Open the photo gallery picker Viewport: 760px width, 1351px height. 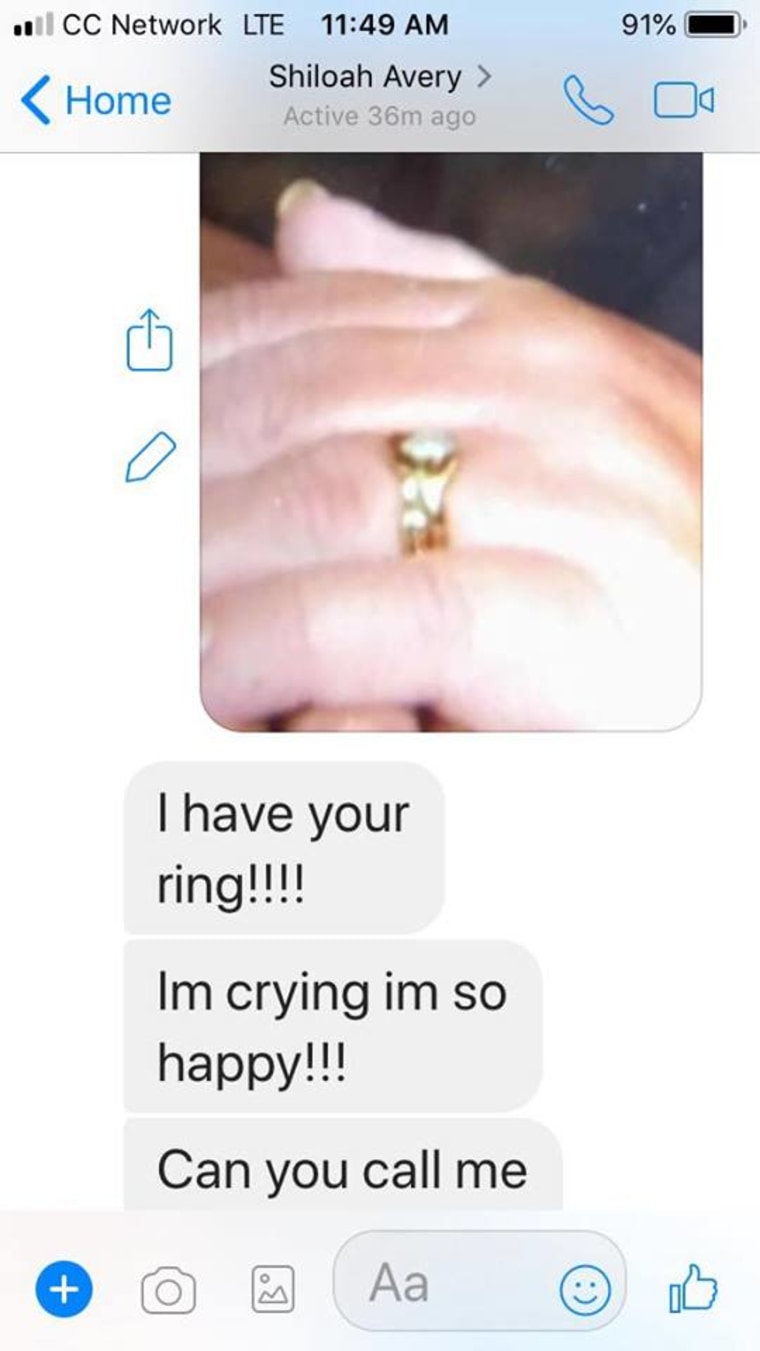click(272, 1290)
